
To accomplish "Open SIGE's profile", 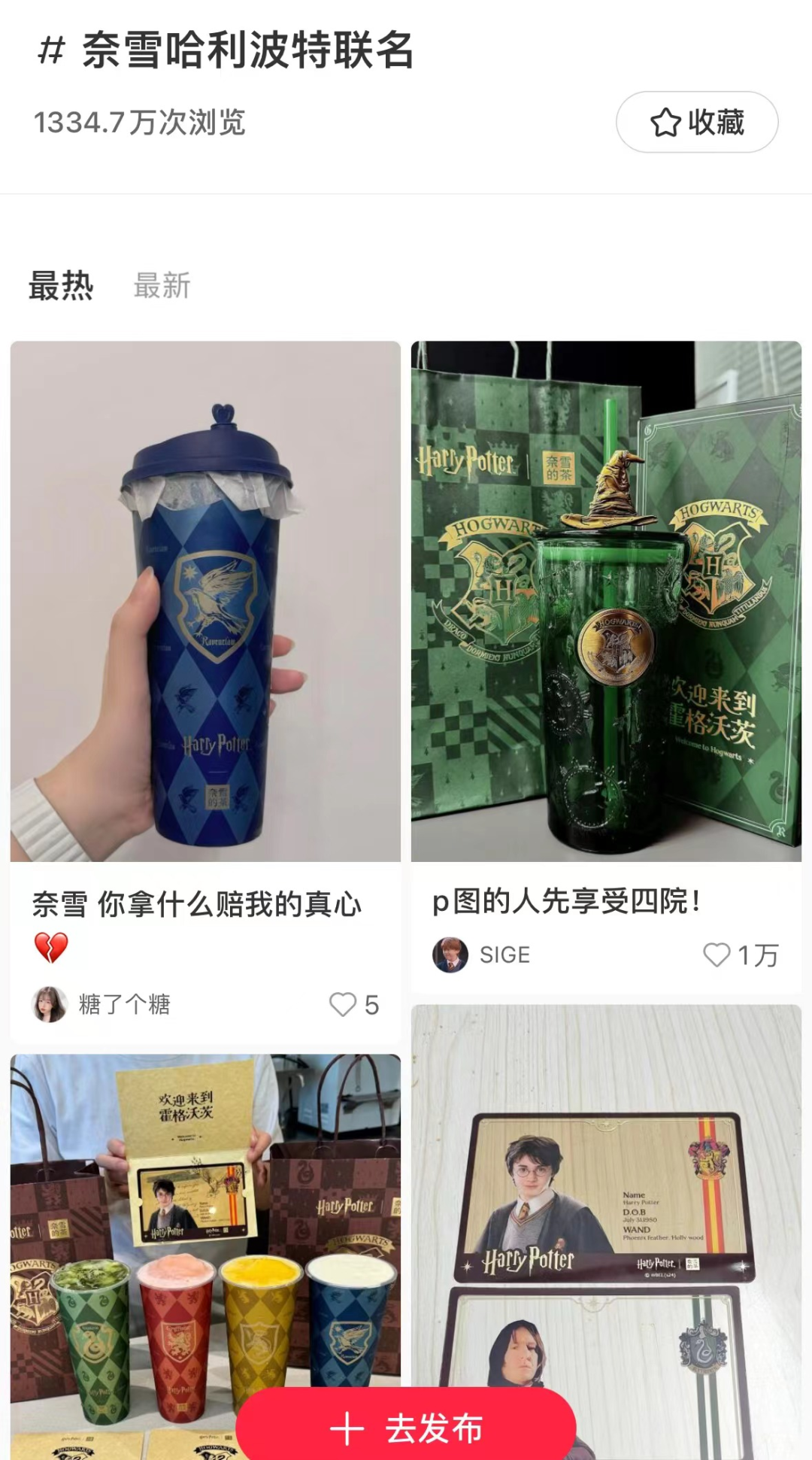I will [450, 955].
